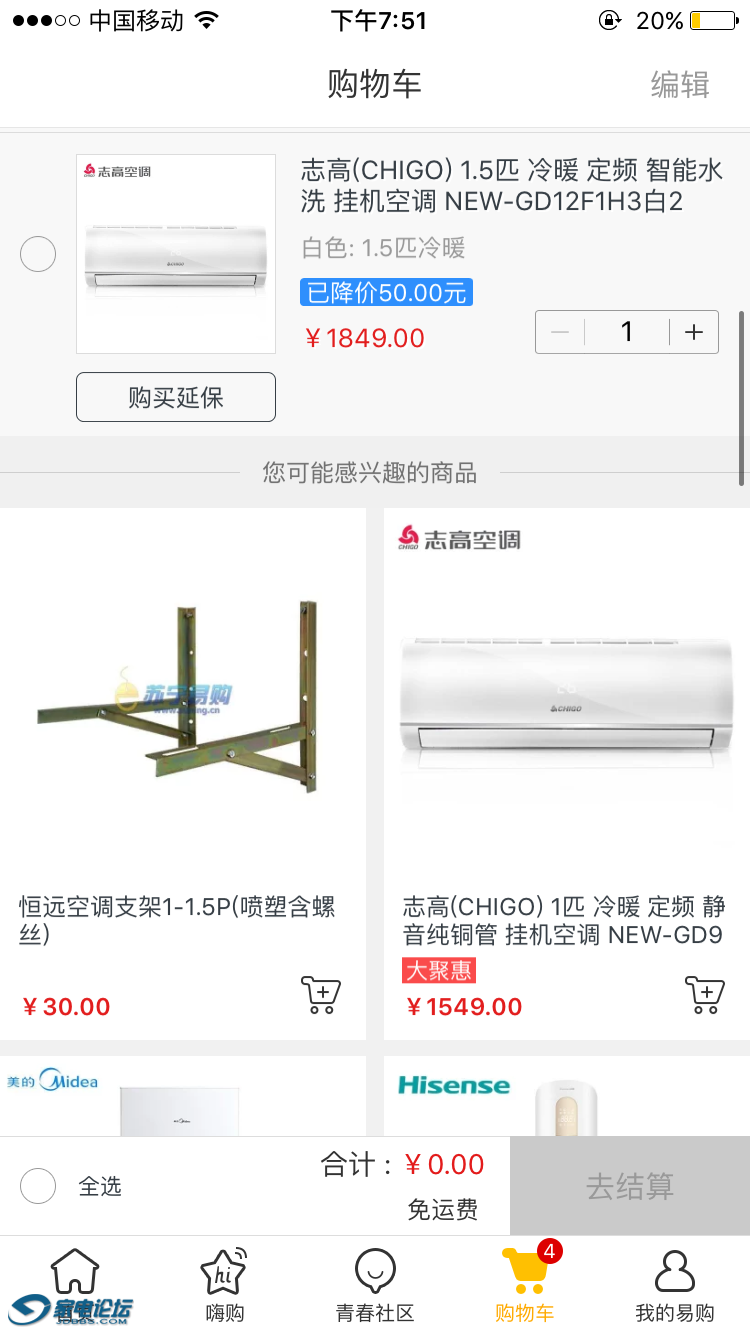Decrease the cart item quantity with minus
The height and width of the screenshot is (1334, 750).
pyautogui.click(x=560, y=332)
